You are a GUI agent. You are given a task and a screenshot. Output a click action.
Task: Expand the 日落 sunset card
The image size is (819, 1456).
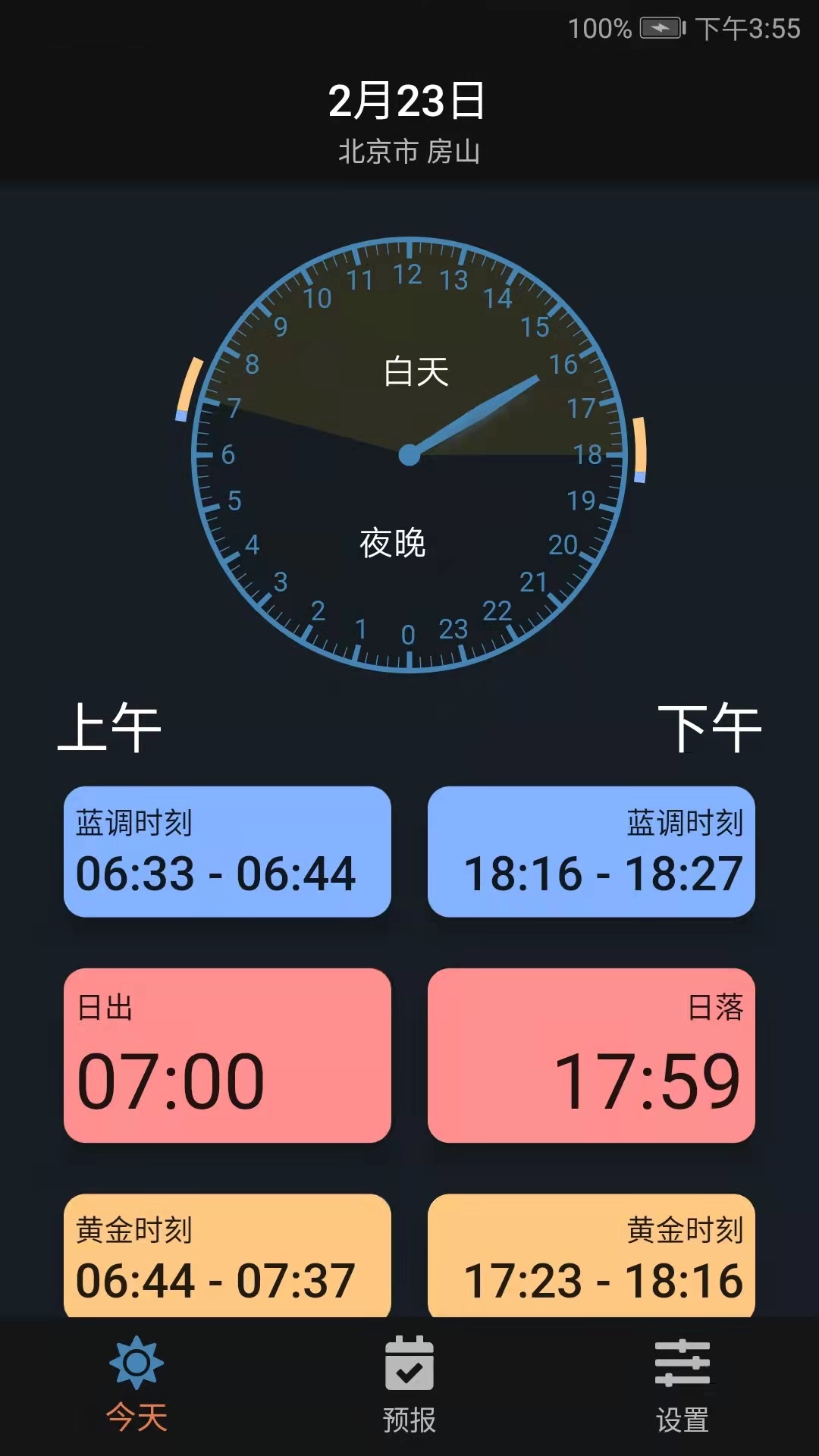[593, 1058]
